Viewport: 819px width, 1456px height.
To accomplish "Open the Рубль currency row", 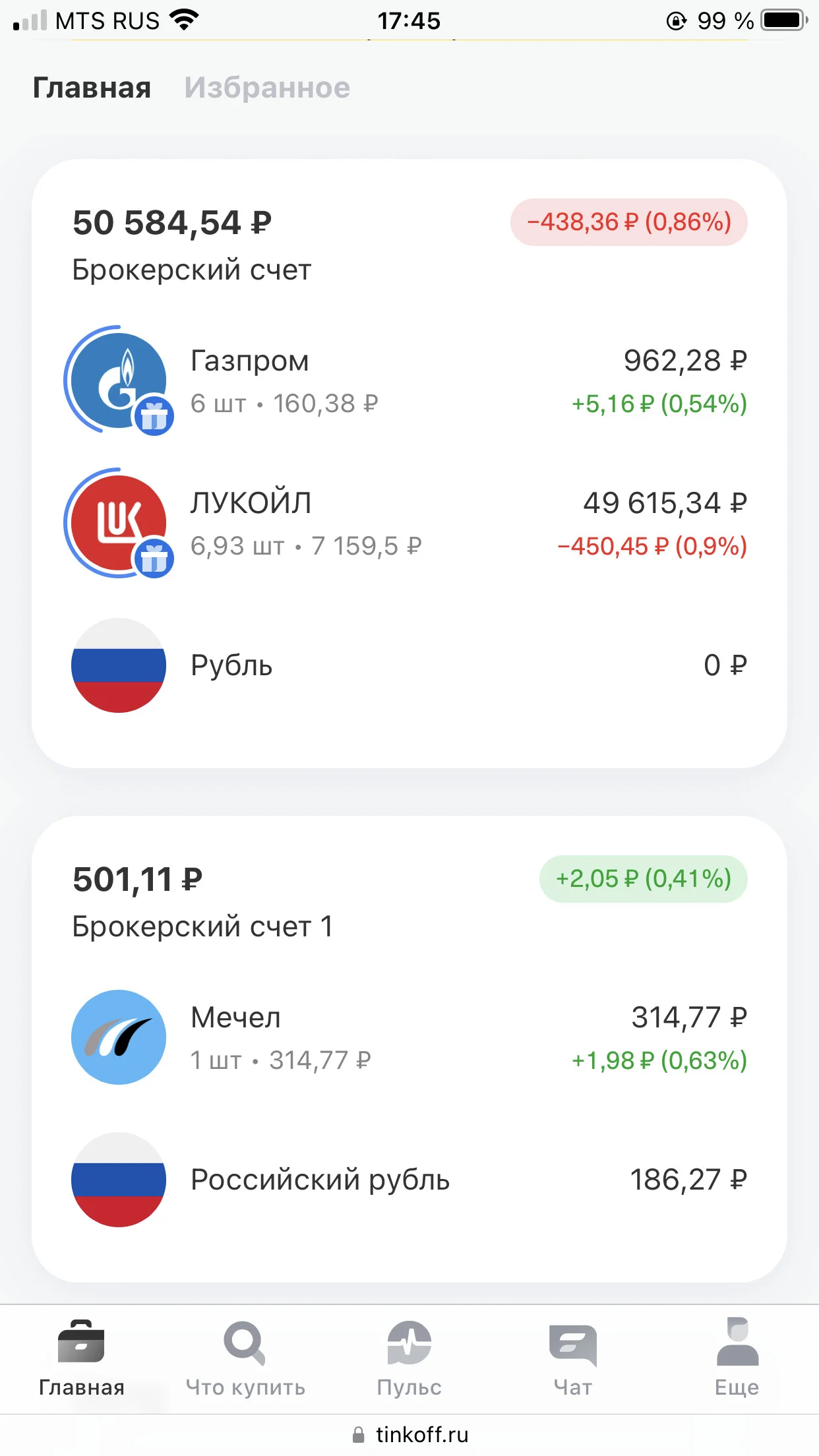I will pos(409,665).
